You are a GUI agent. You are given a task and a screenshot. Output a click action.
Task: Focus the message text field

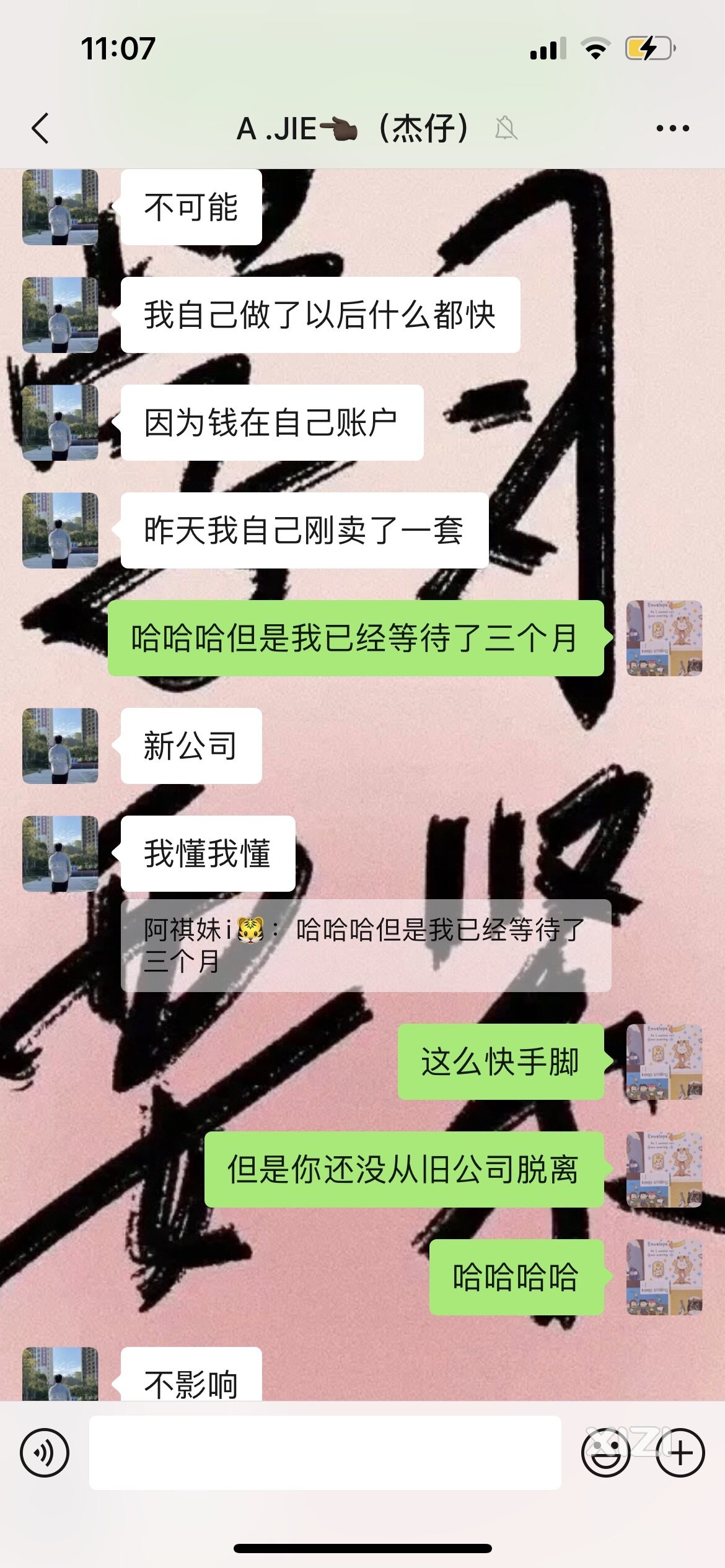point(325,1452)
